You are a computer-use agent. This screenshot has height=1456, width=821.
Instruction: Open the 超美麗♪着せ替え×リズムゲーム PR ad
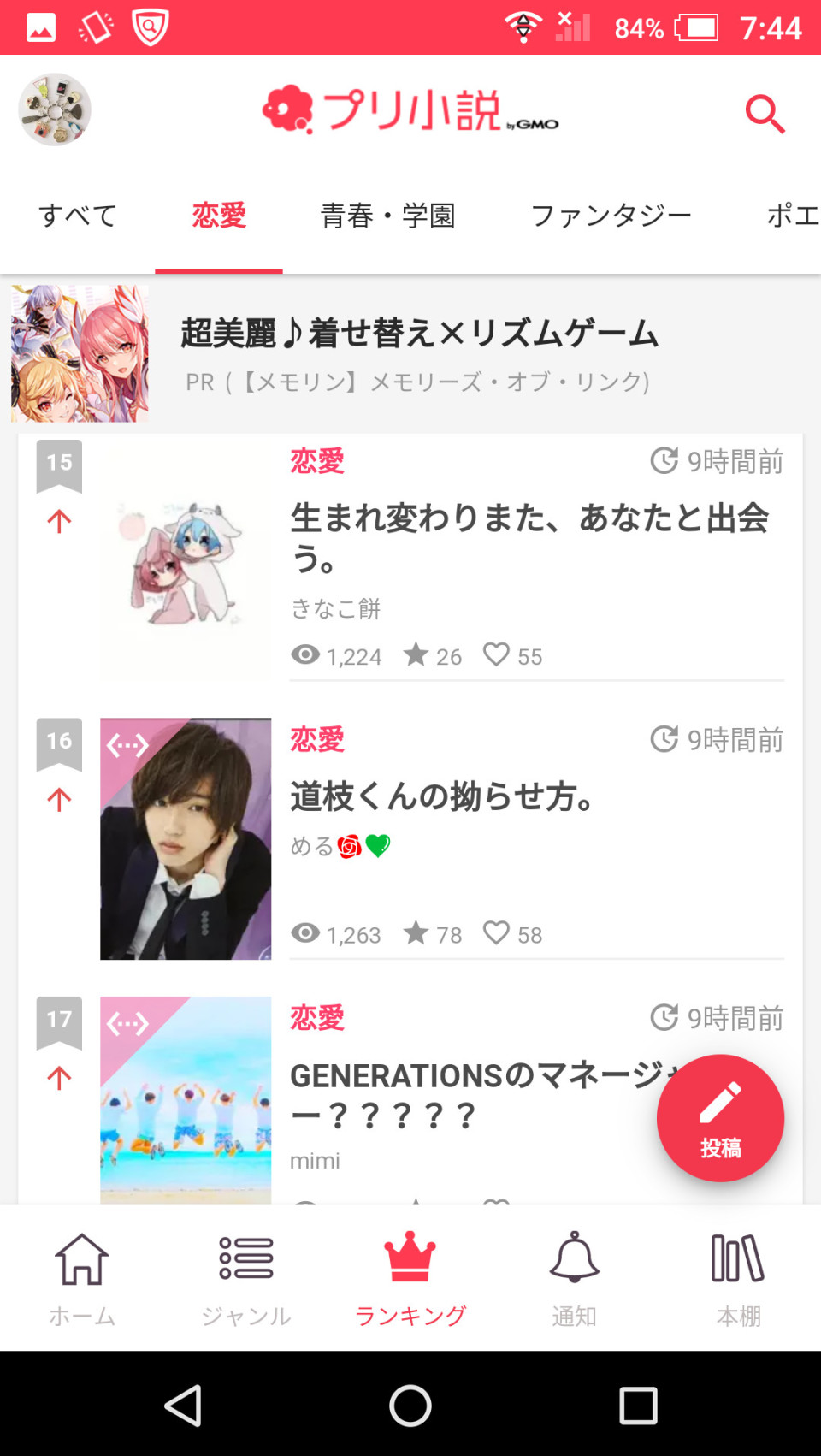410,353
